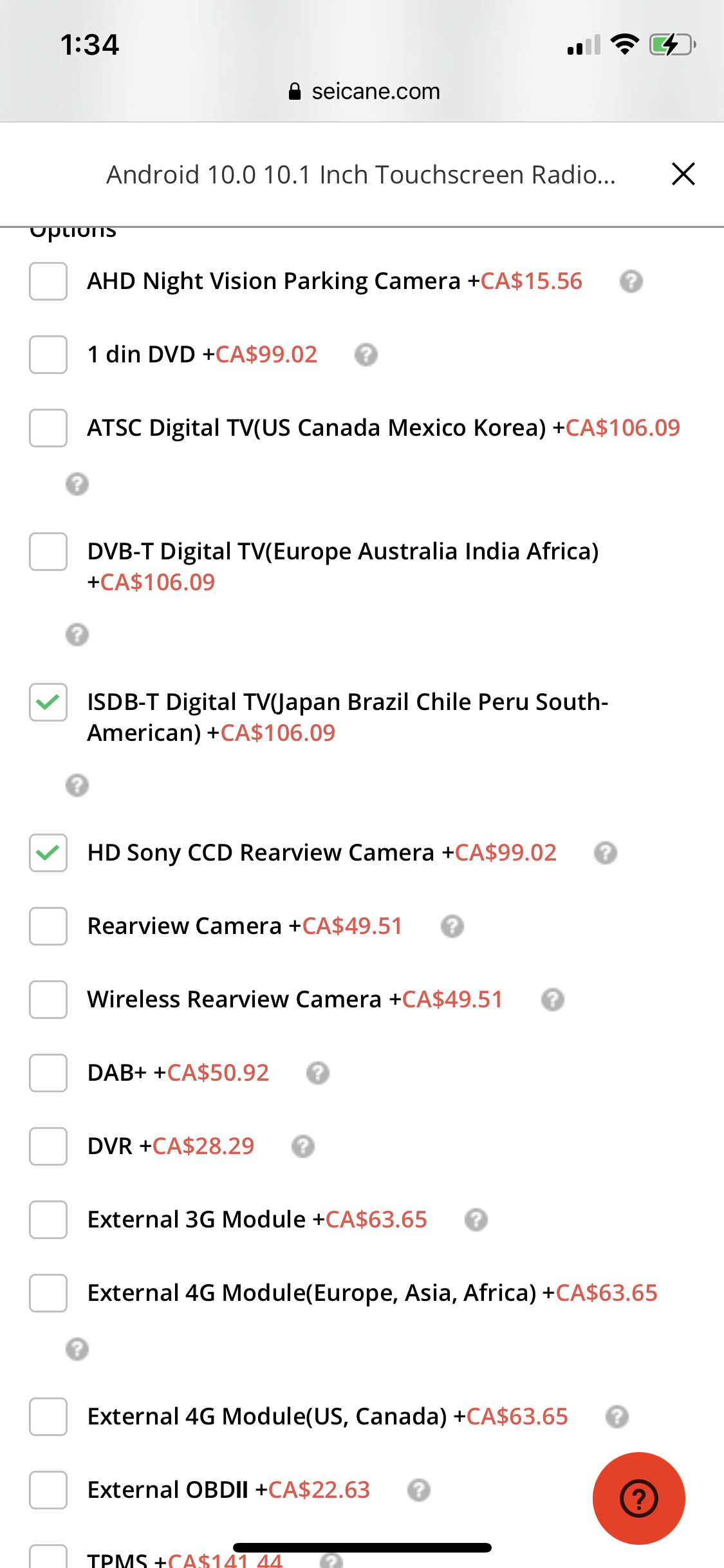Select External 4G Module for US, Canada
The width and height of the screenshot is (724, 1568).
48,1417
